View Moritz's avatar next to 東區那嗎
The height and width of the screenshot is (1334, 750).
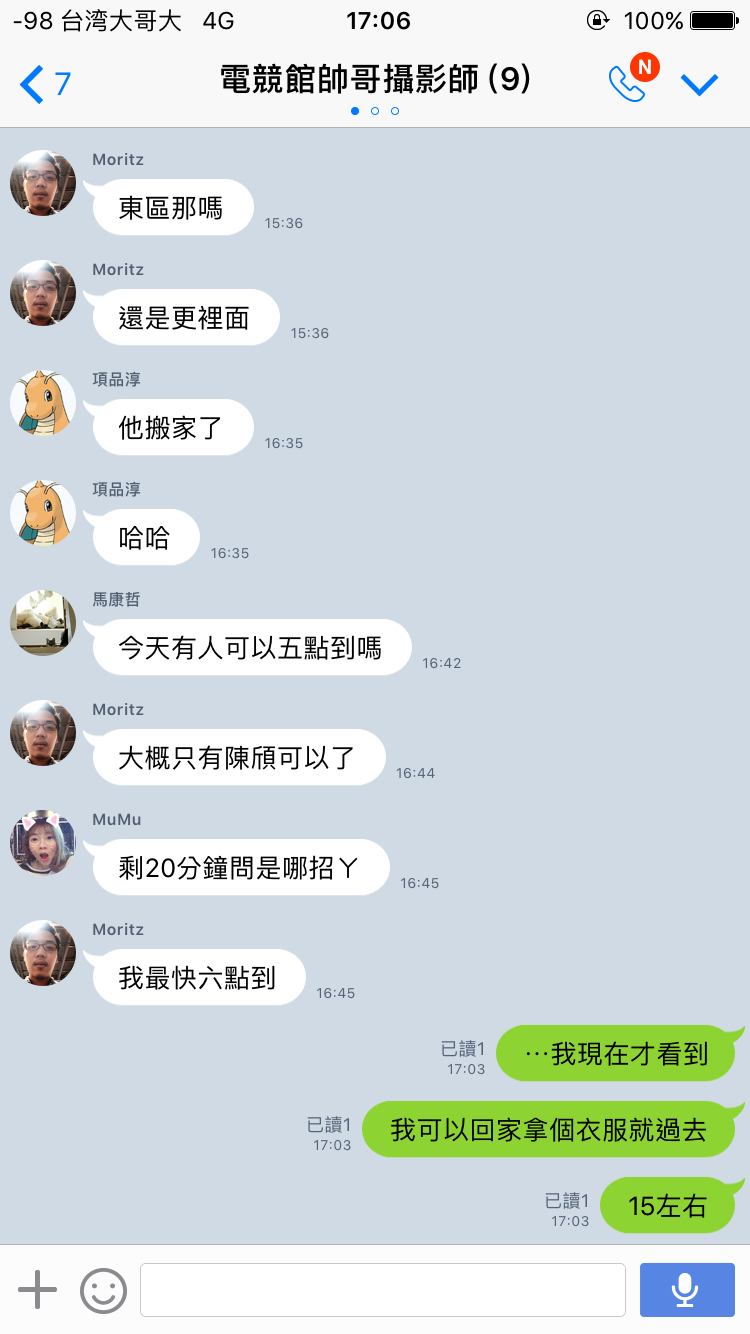(x=43, y=183)
